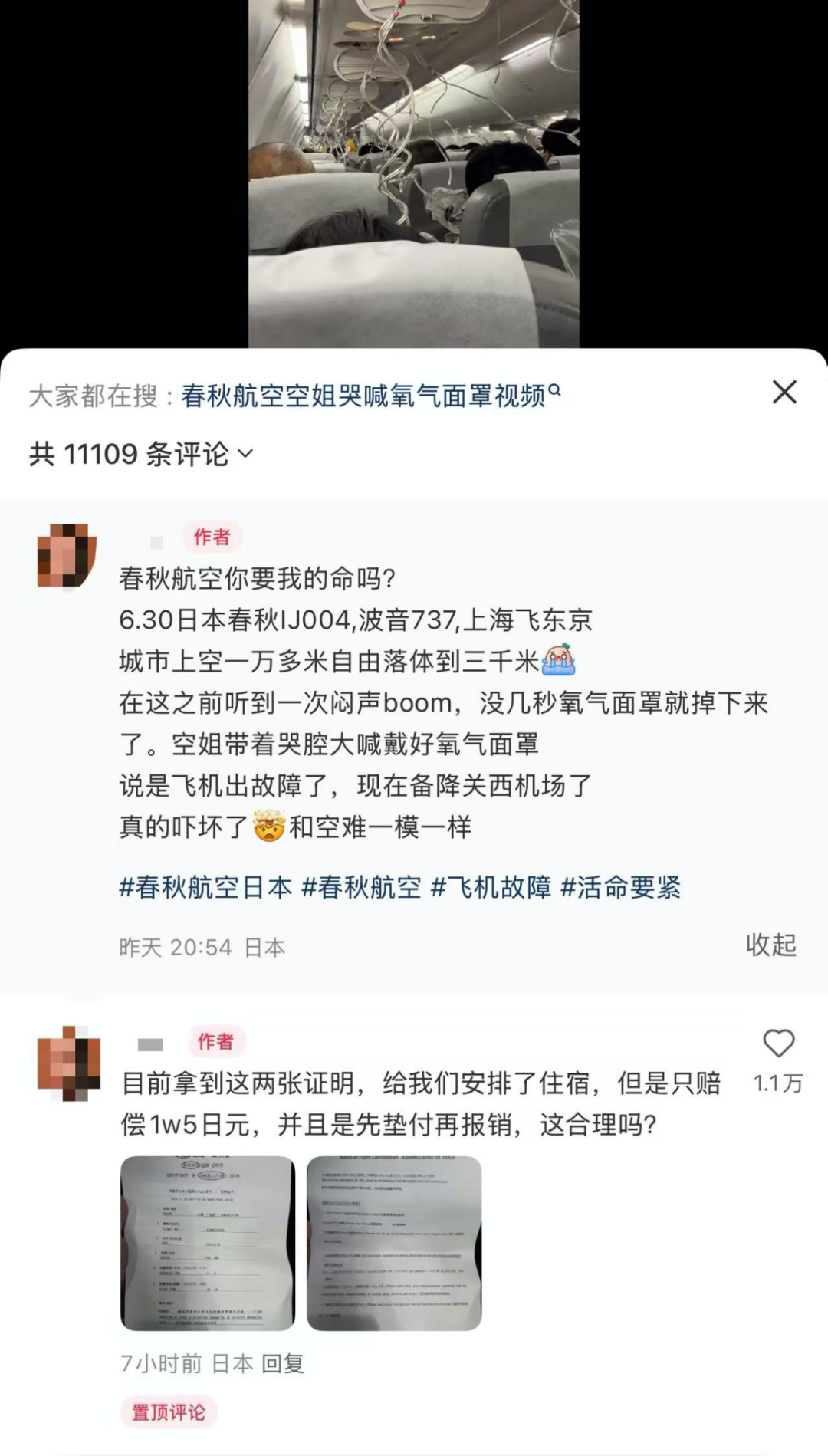Open the first certificate photo in comment
The image size is (828, 1456).
[208, 1243]
